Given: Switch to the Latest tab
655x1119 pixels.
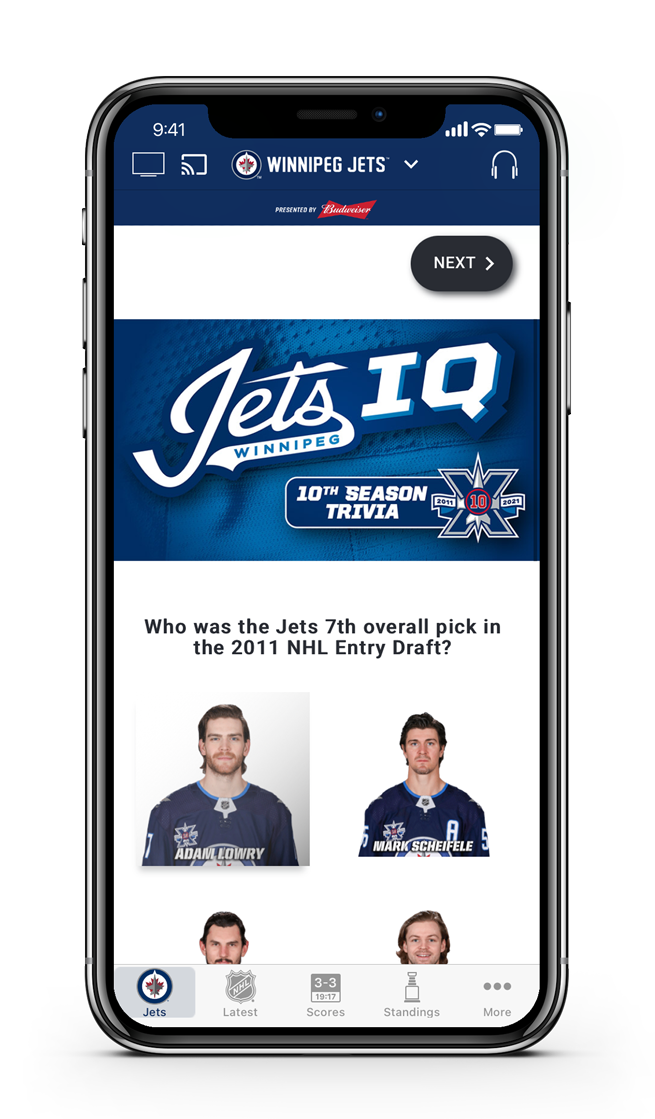Looking at the screenshot, I should point(240,993).
